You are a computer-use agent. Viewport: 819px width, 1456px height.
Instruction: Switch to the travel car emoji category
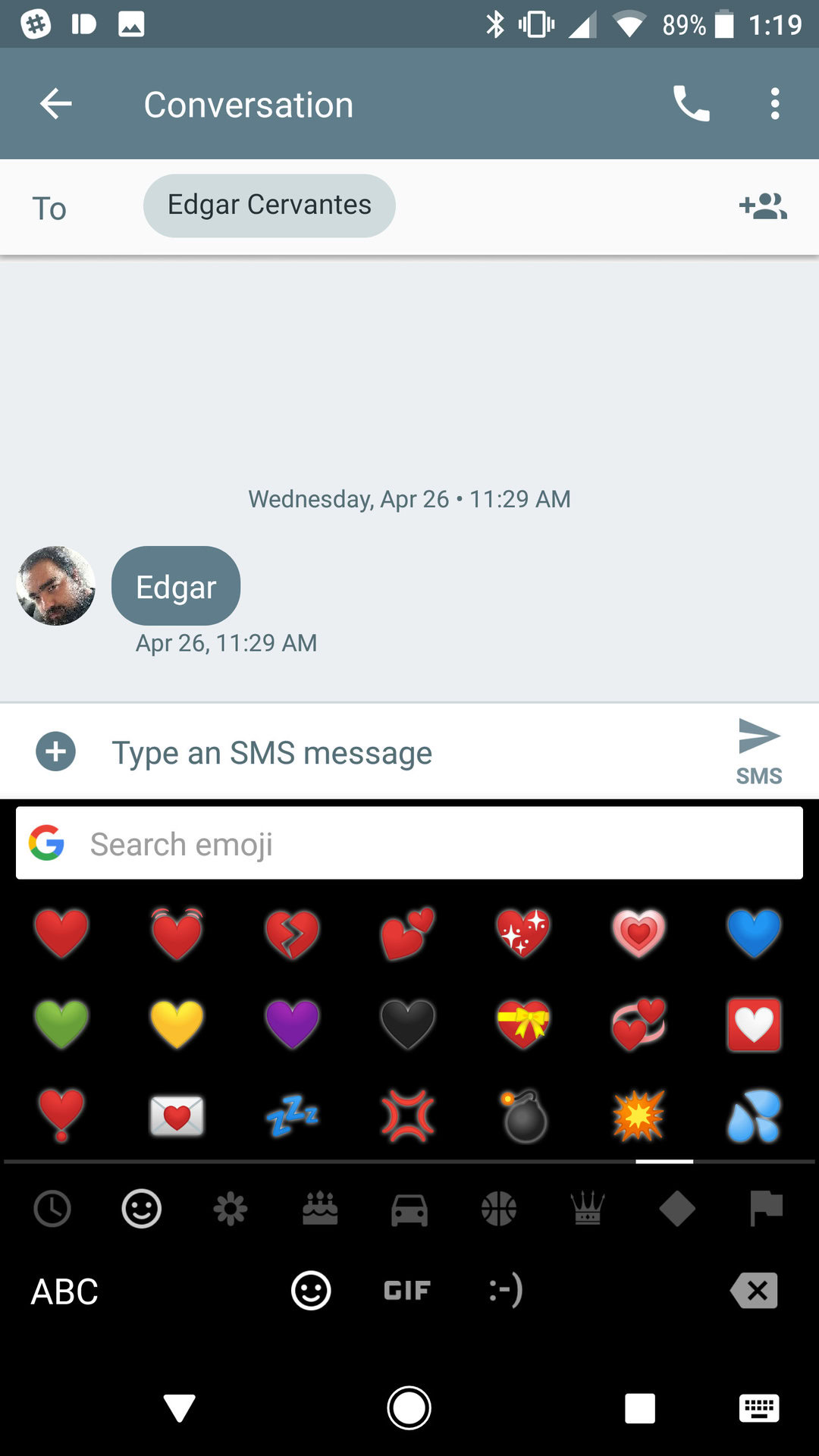pos(409,1208)
